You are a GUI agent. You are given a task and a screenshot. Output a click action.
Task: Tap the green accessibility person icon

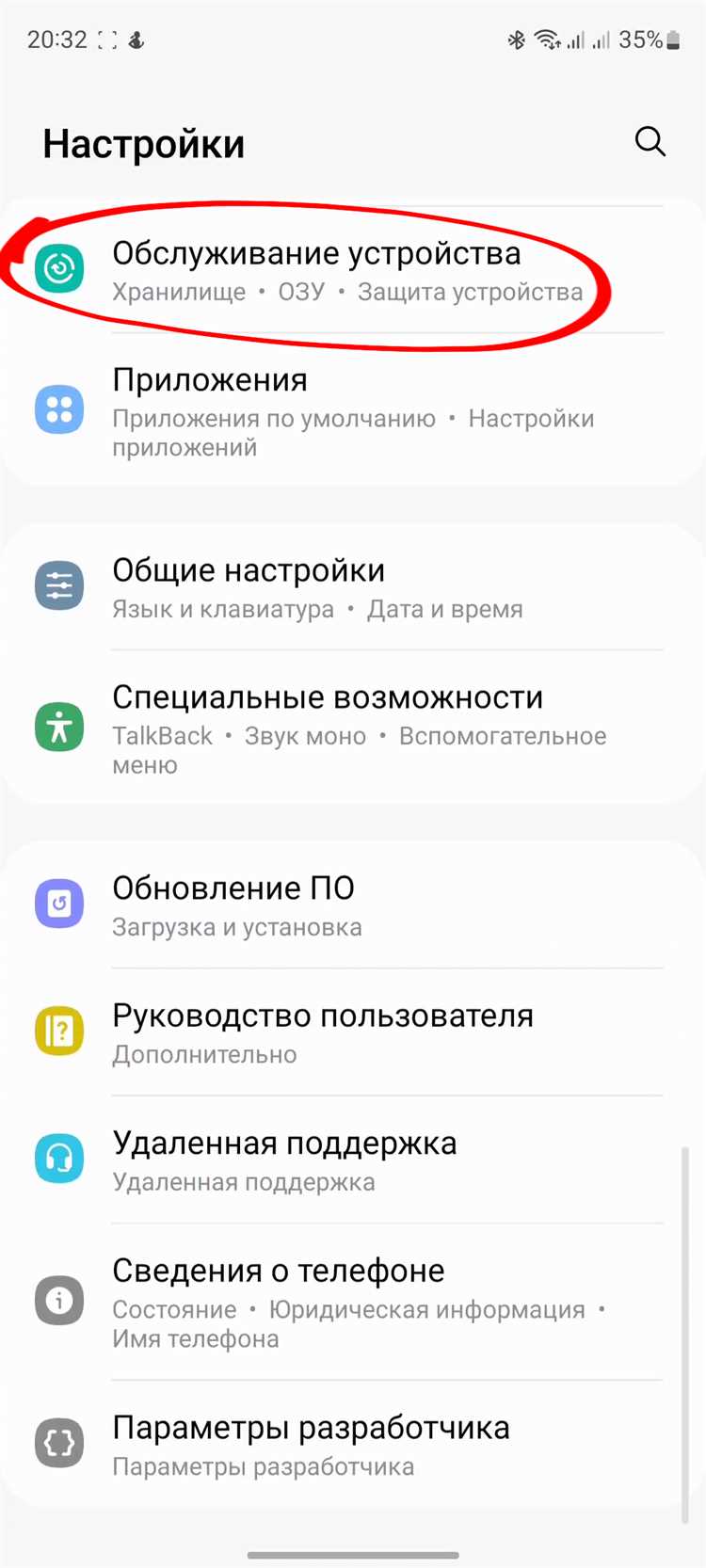click(x=59, y=727)
